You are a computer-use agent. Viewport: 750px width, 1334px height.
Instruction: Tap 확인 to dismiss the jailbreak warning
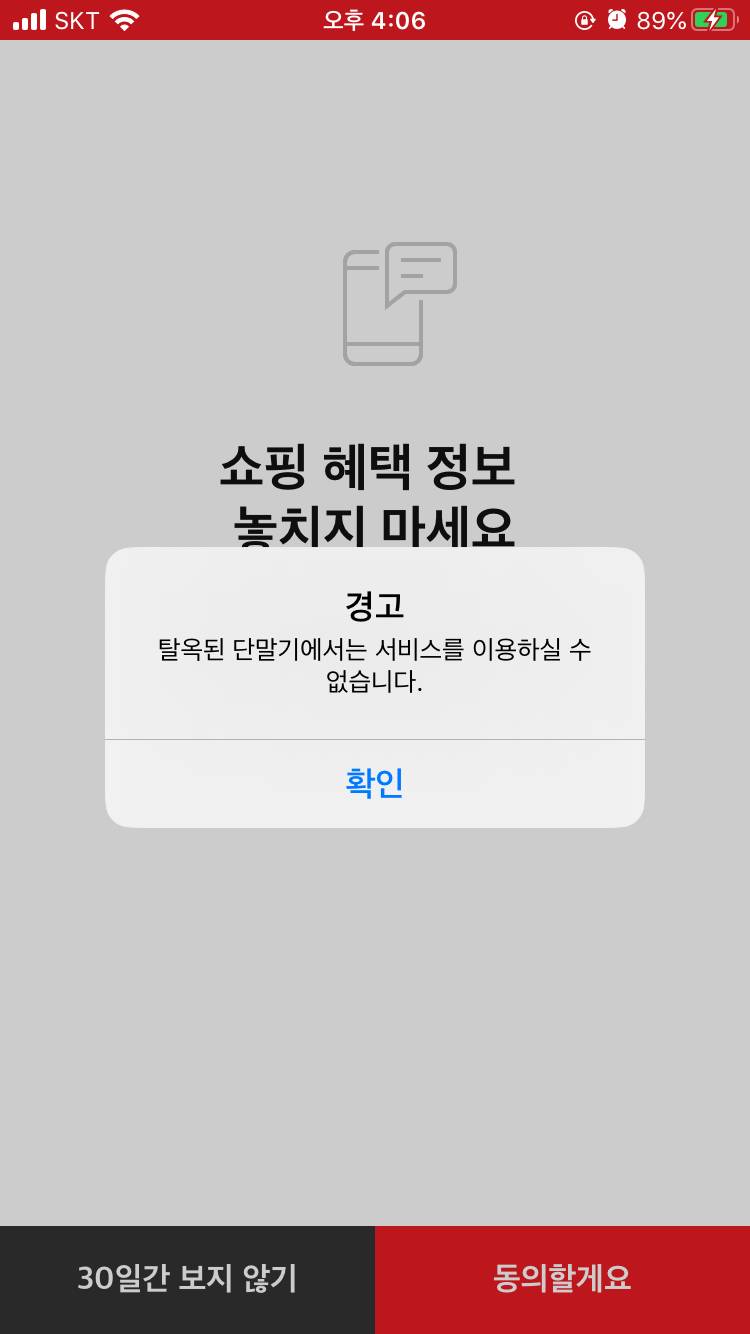375,785
